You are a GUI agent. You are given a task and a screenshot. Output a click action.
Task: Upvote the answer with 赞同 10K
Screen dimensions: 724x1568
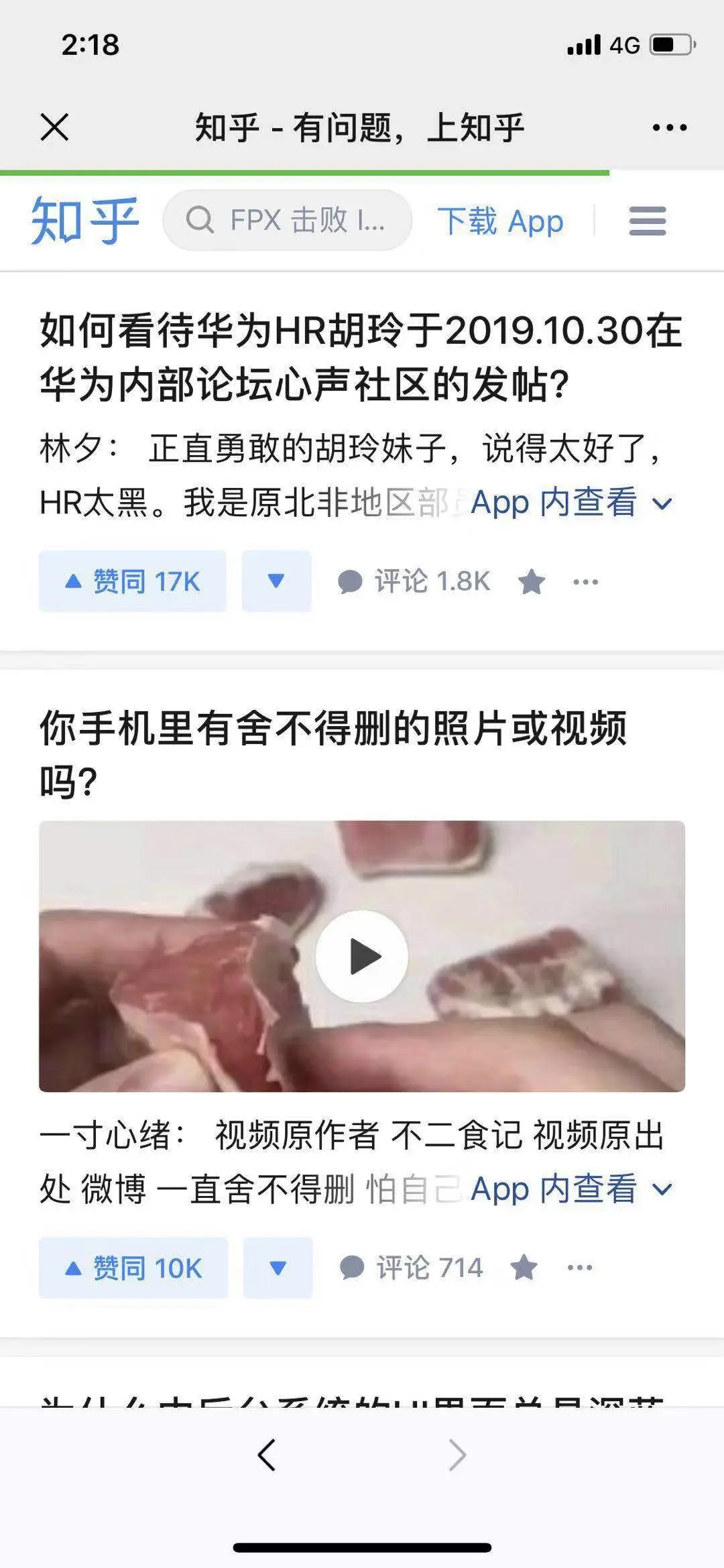tap(133, 1268)
